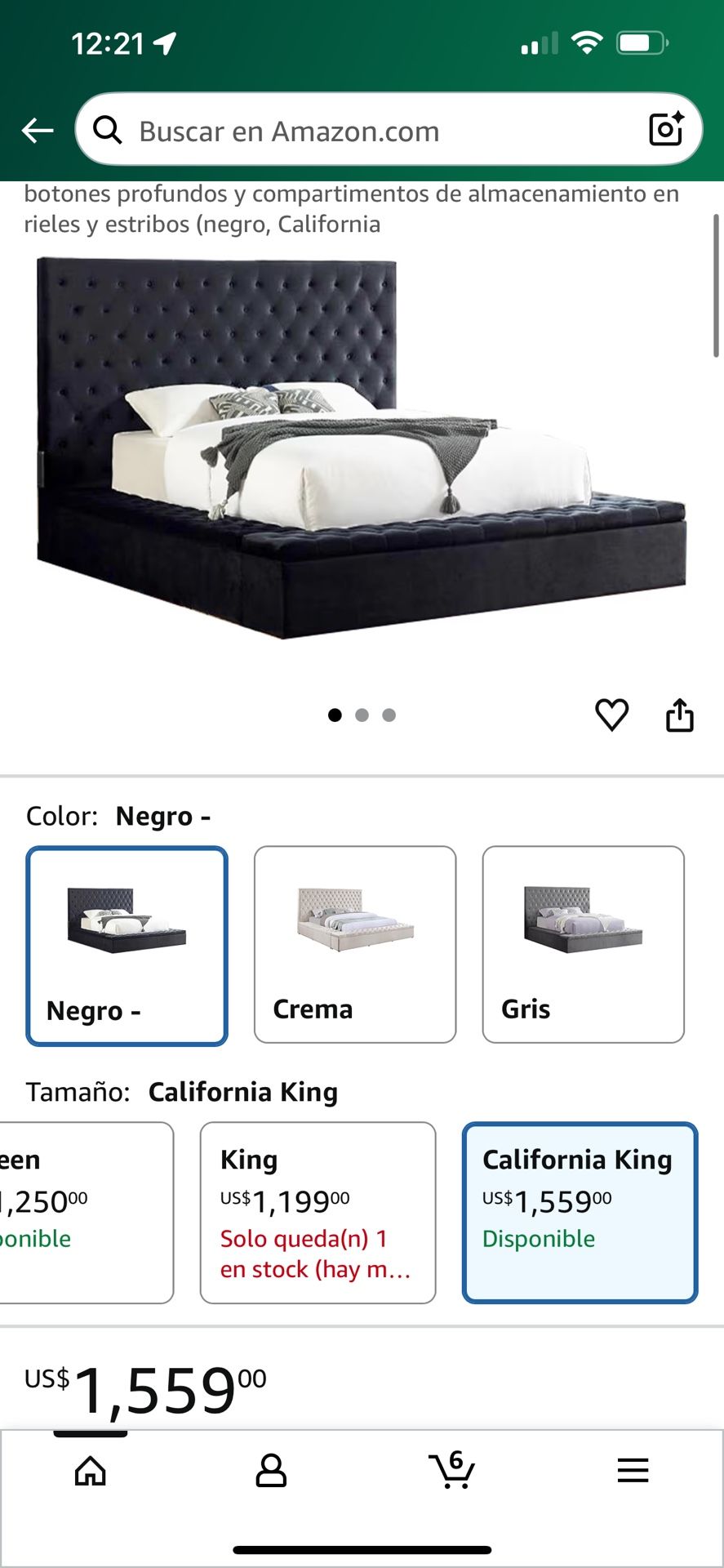
Task: Open camera lens search icon
Action: [665, 130]
